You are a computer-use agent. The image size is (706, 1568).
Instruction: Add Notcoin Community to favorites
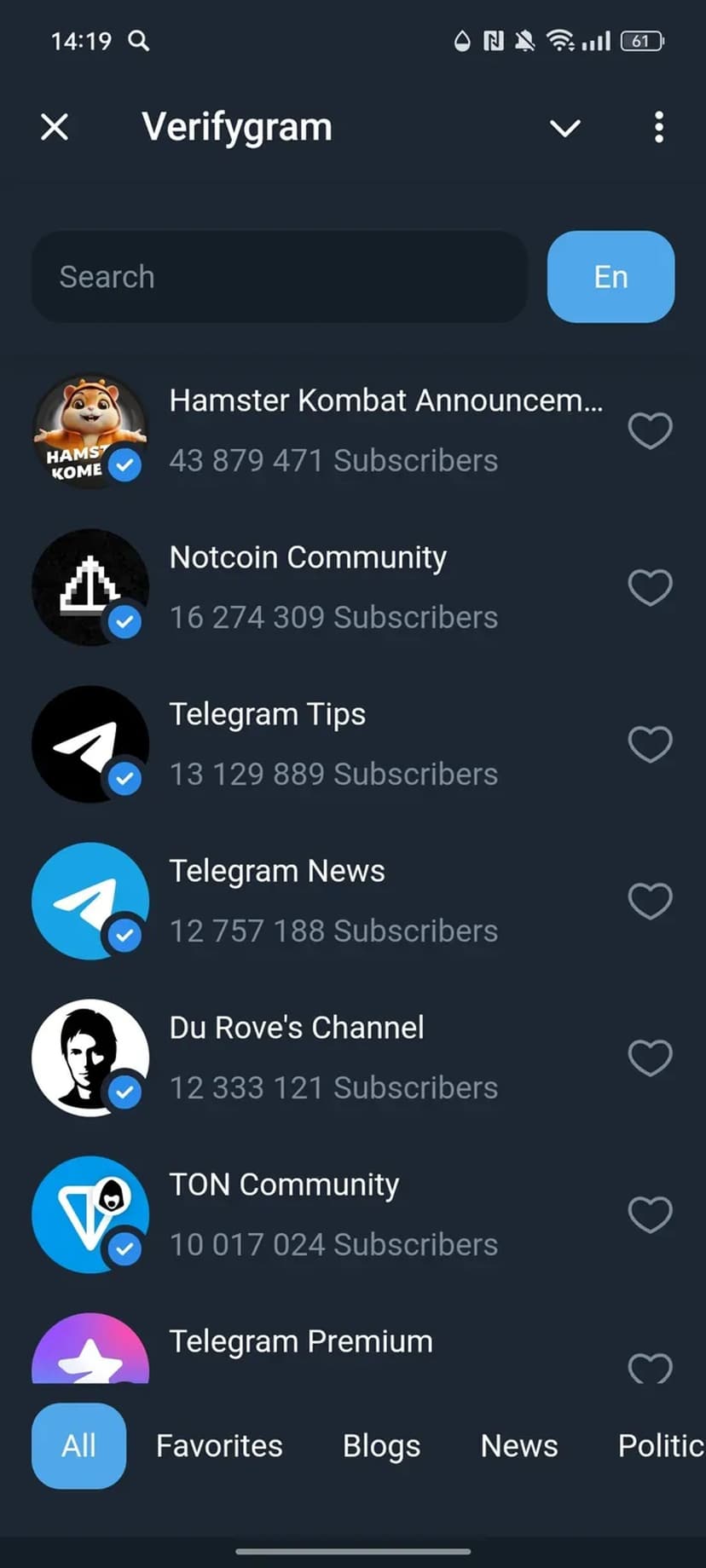click(650, 587)
